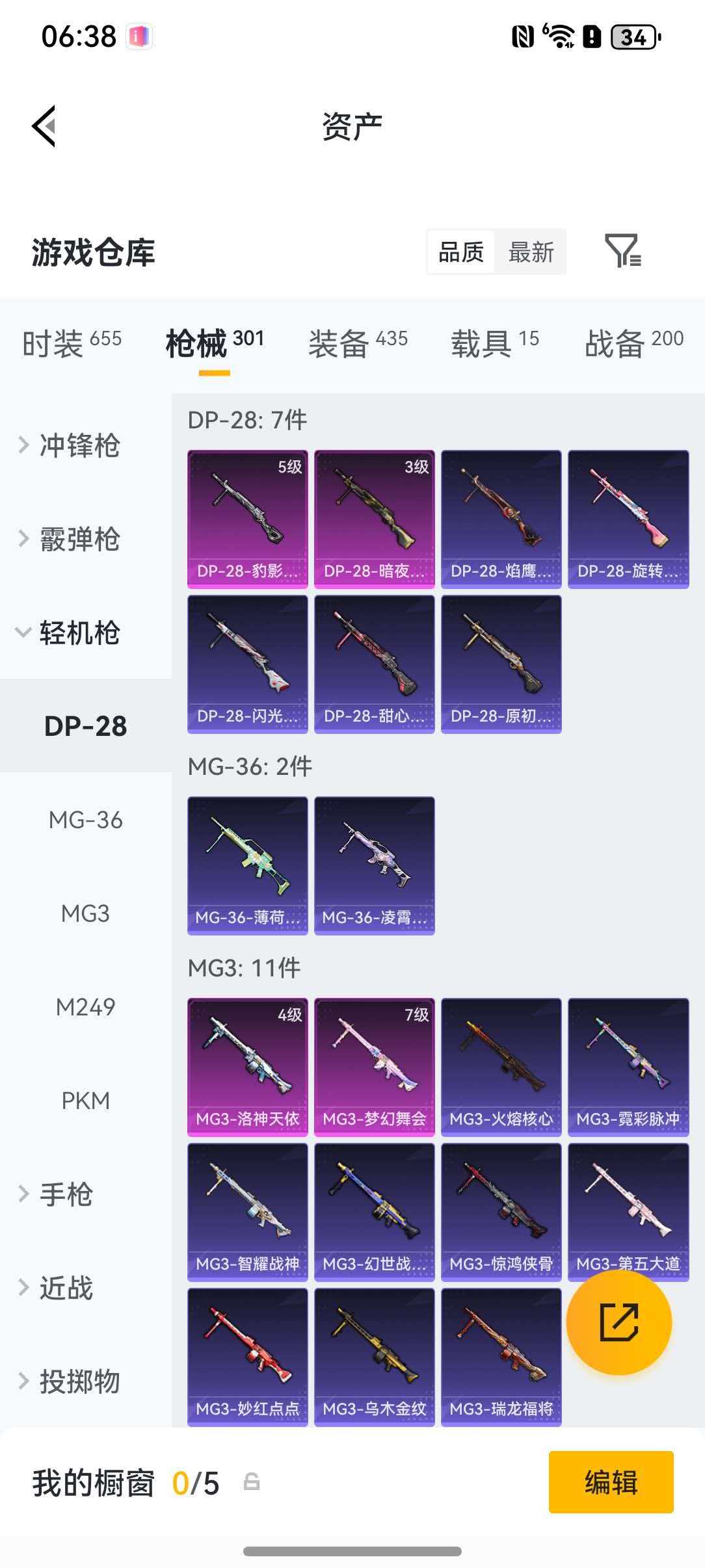Tap the 编辑 button for 我的橱窗
Screen dimensions: 705x1568
tap(611, 1482)
